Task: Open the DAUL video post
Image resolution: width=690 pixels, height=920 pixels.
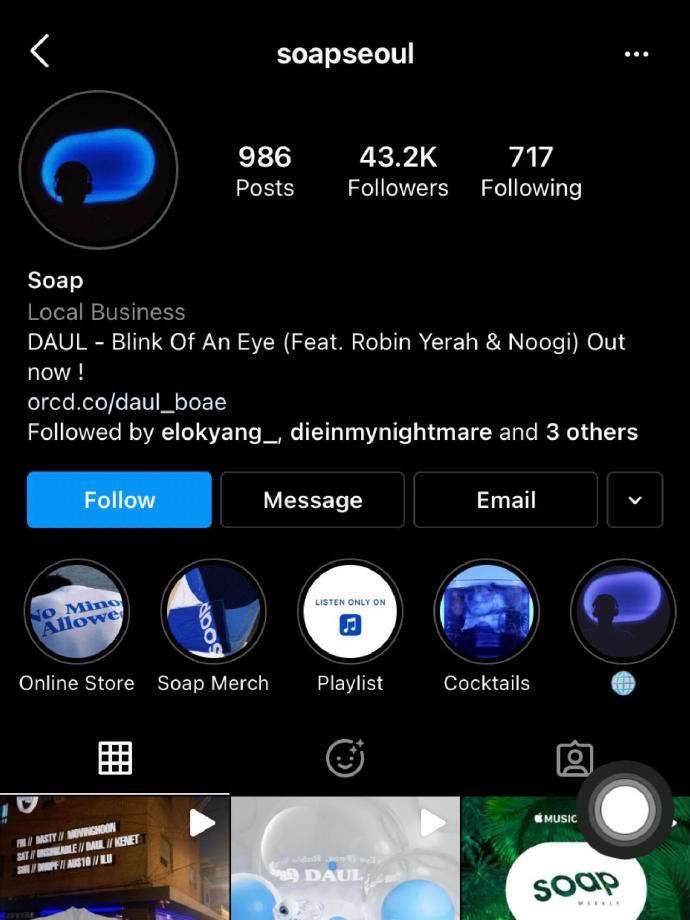Action: coord(345,858)
